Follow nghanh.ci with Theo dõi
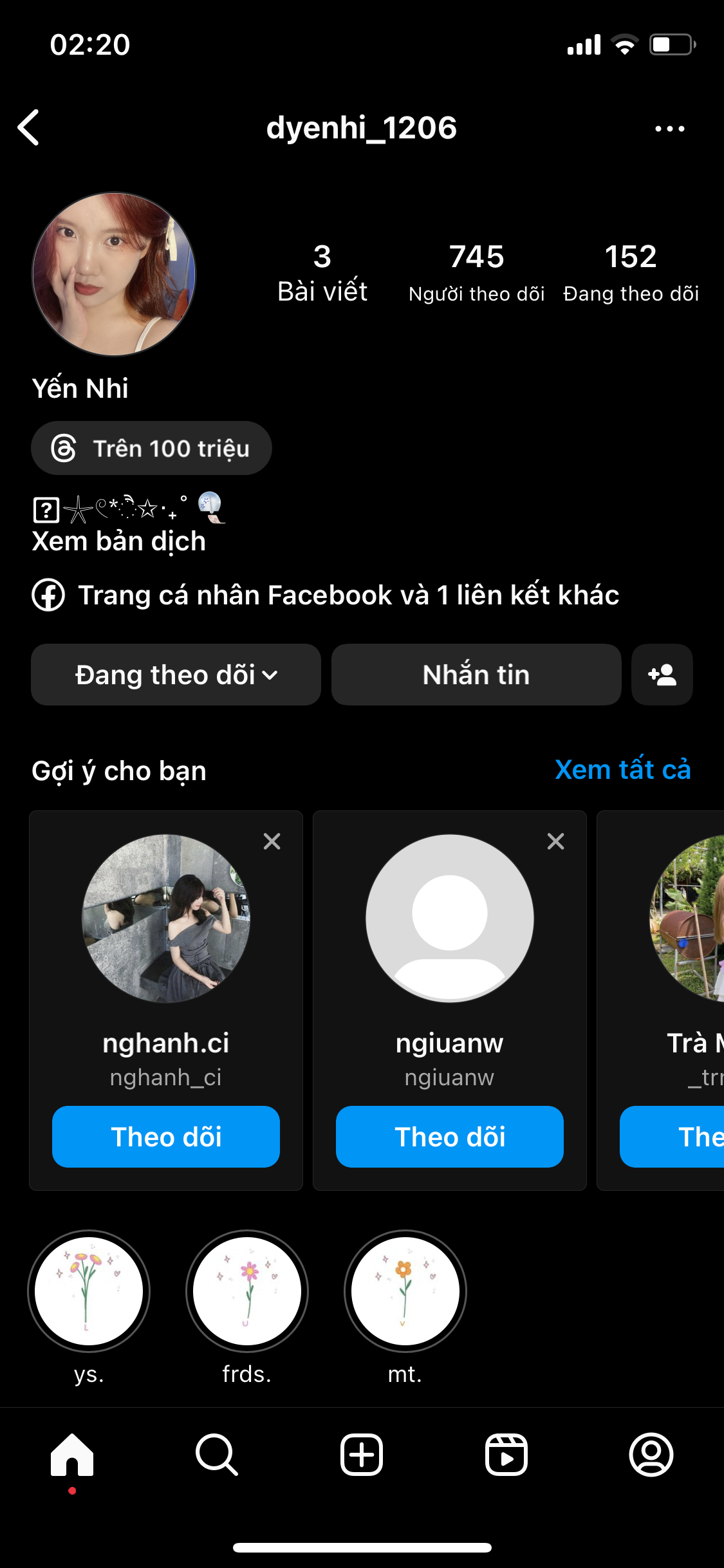Image resolution: width=724 pixels, height=1568 pixels. tap(166, 1137)
